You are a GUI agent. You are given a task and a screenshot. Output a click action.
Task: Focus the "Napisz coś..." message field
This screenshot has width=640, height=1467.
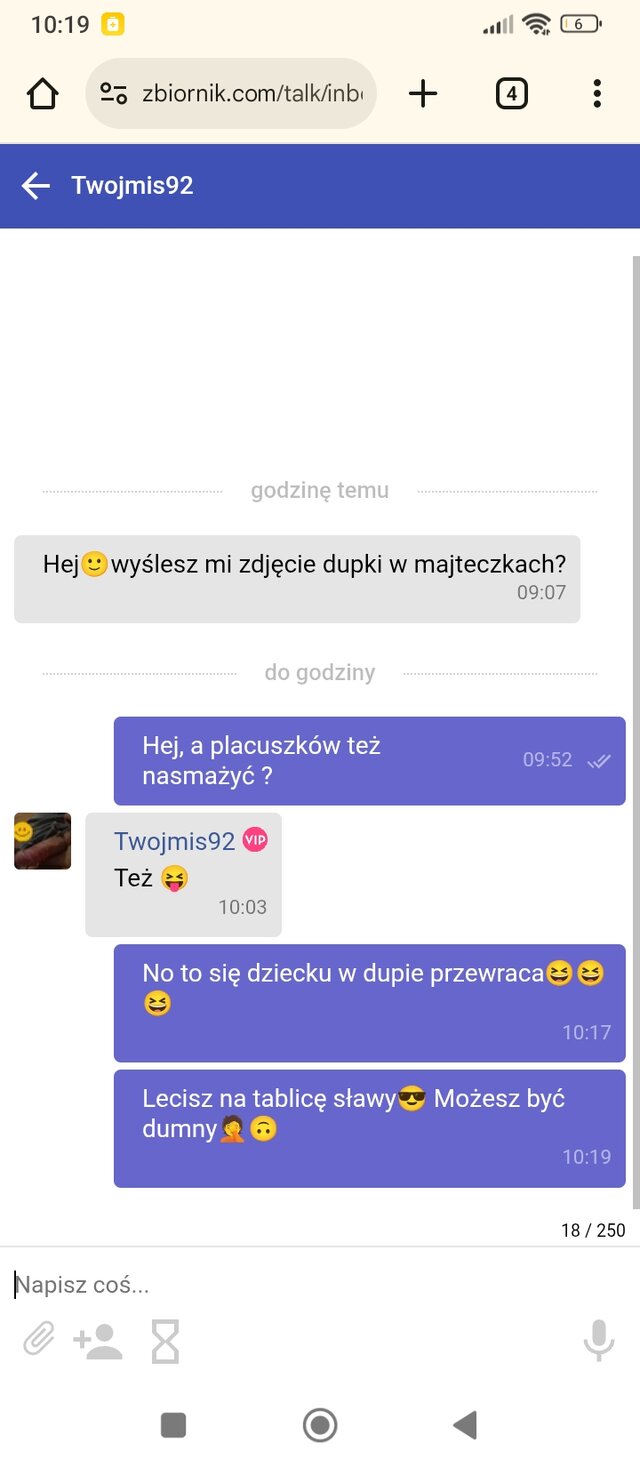pyautogui.click(x=300, y=1285)
